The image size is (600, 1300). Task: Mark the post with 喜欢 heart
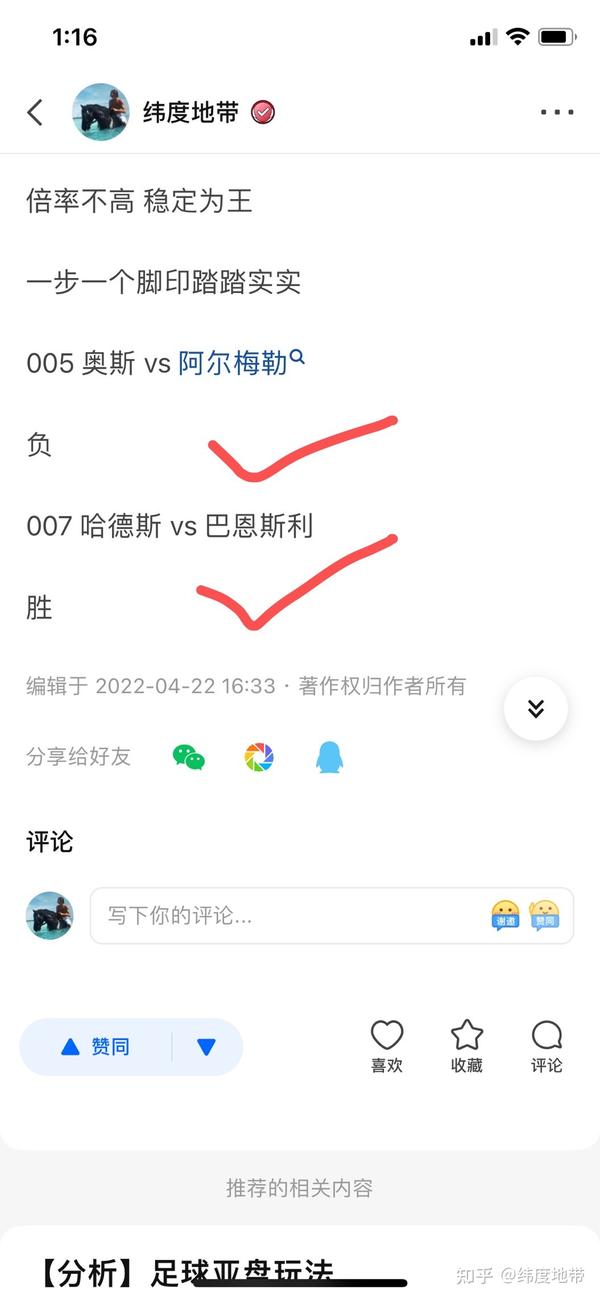point(387,1046)
